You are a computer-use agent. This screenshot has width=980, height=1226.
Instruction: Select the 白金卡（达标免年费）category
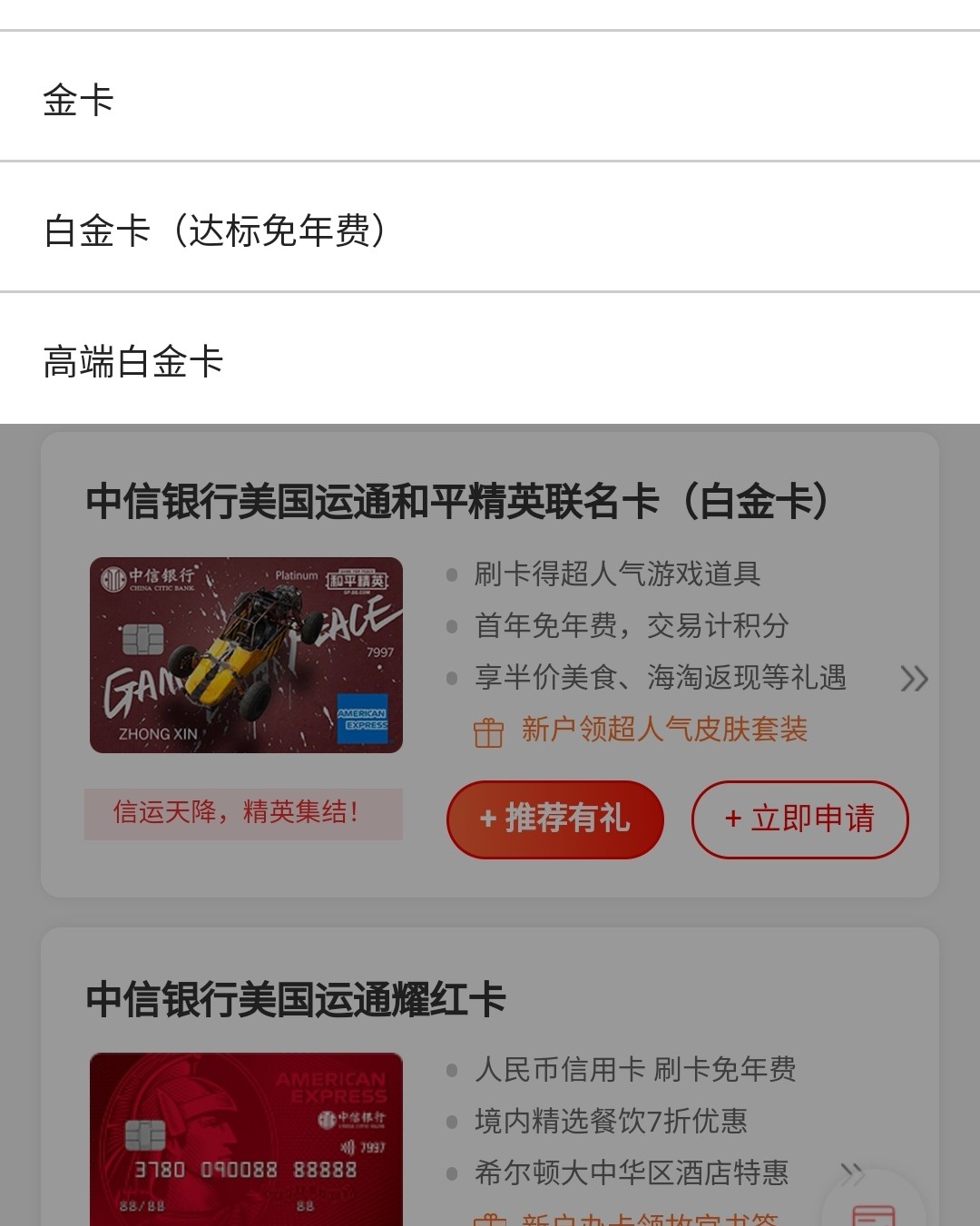[x=490, y=227]
